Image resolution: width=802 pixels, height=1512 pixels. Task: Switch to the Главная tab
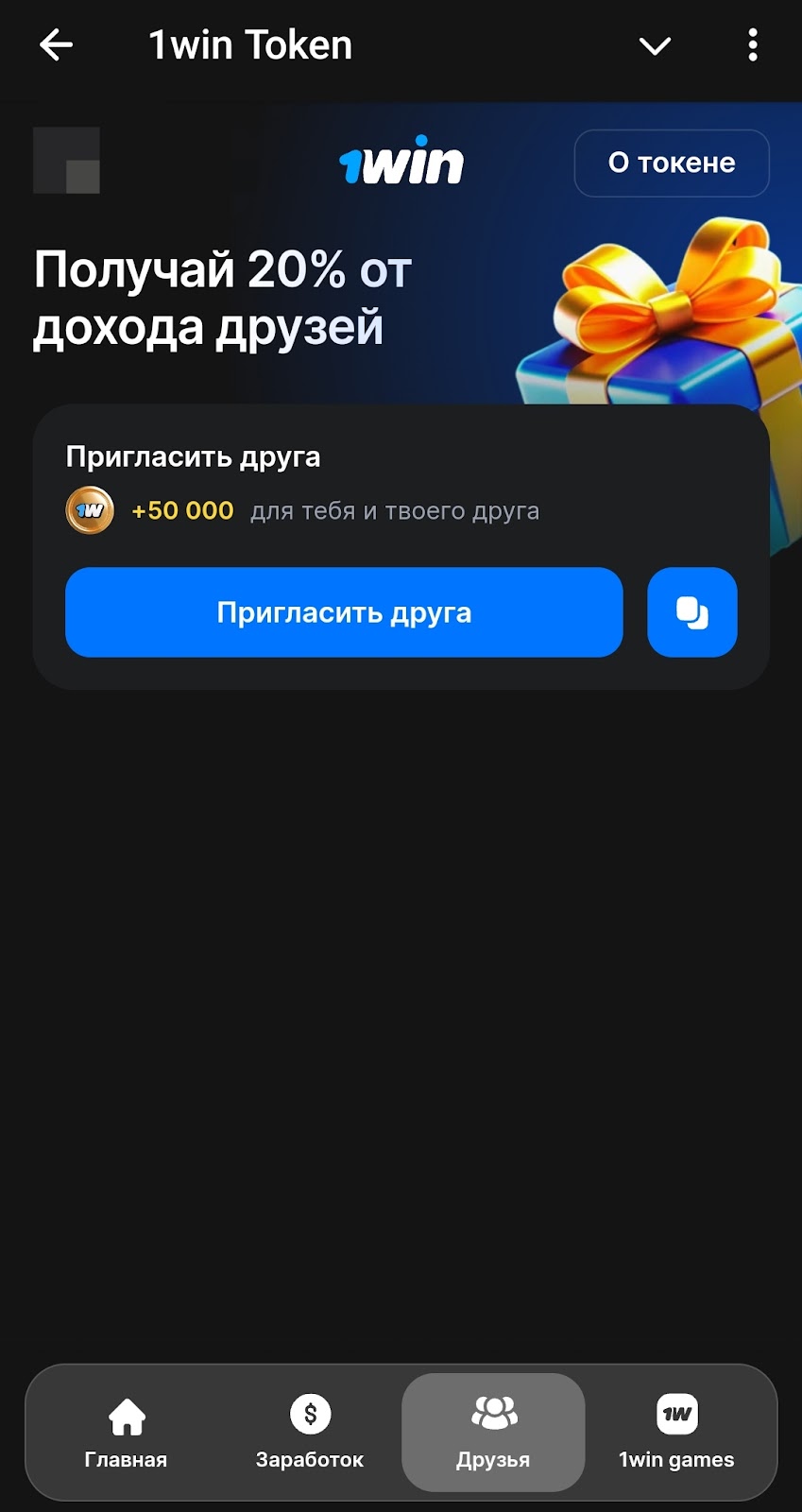point(127,1432)
